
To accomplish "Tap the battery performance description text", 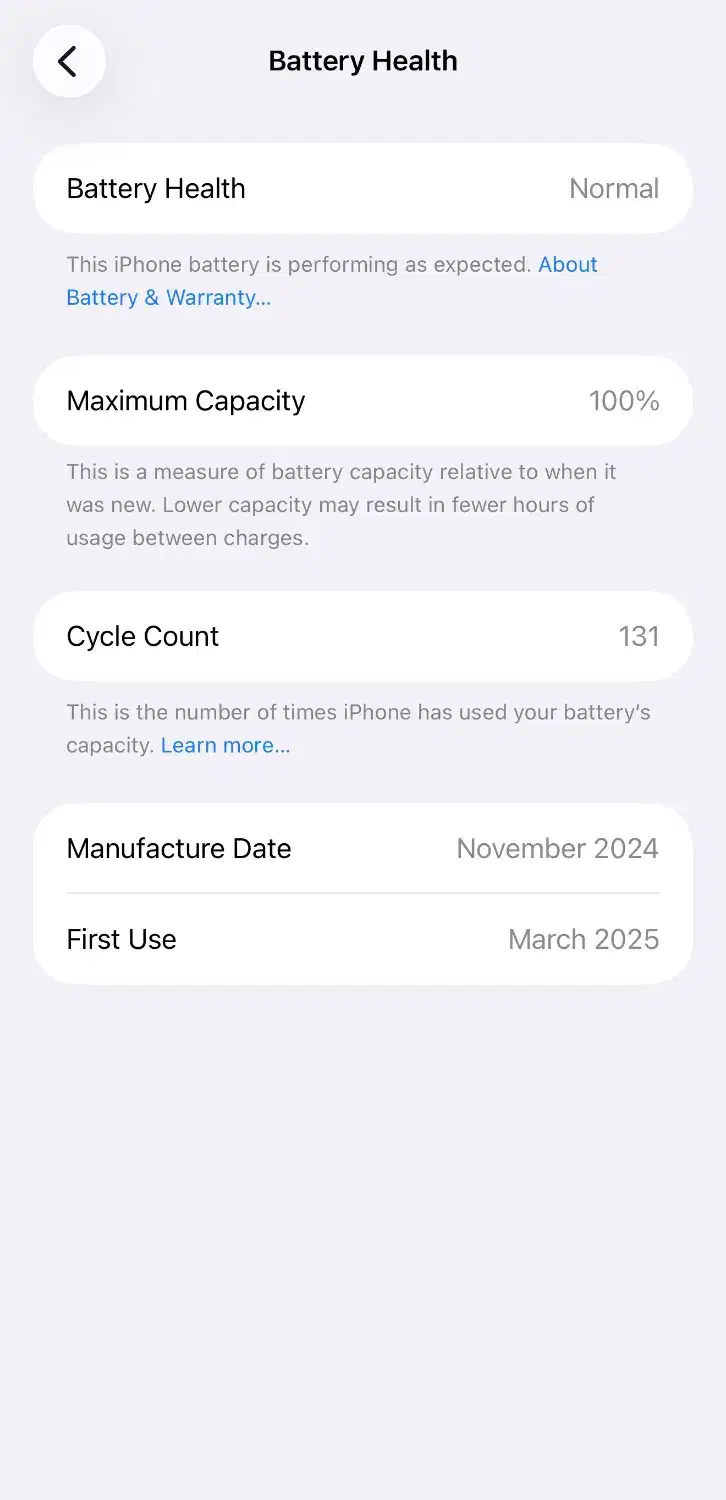I will tap(332, 281).
